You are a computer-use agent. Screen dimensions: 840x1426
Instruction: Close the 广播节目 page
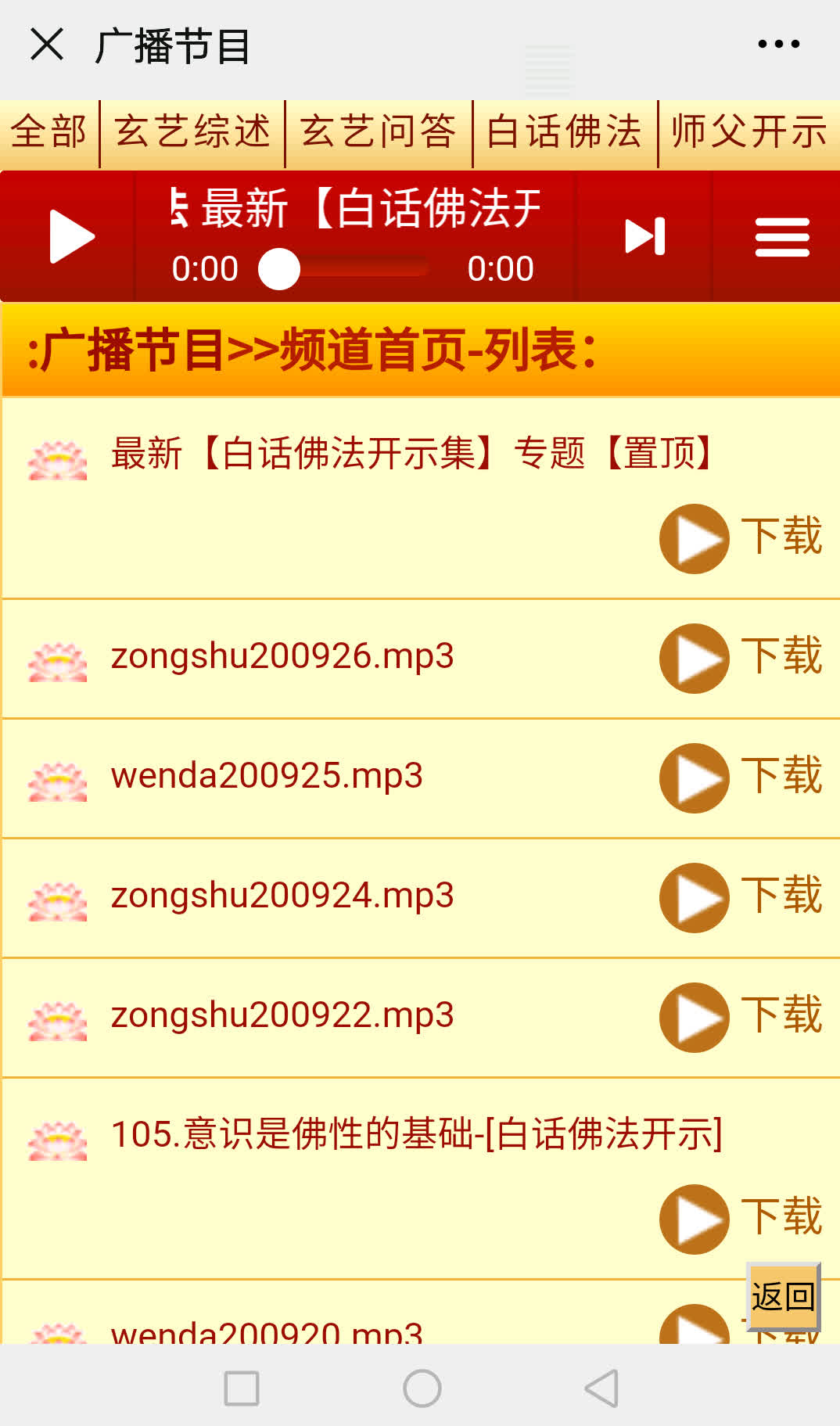click(x=47, y=45)
